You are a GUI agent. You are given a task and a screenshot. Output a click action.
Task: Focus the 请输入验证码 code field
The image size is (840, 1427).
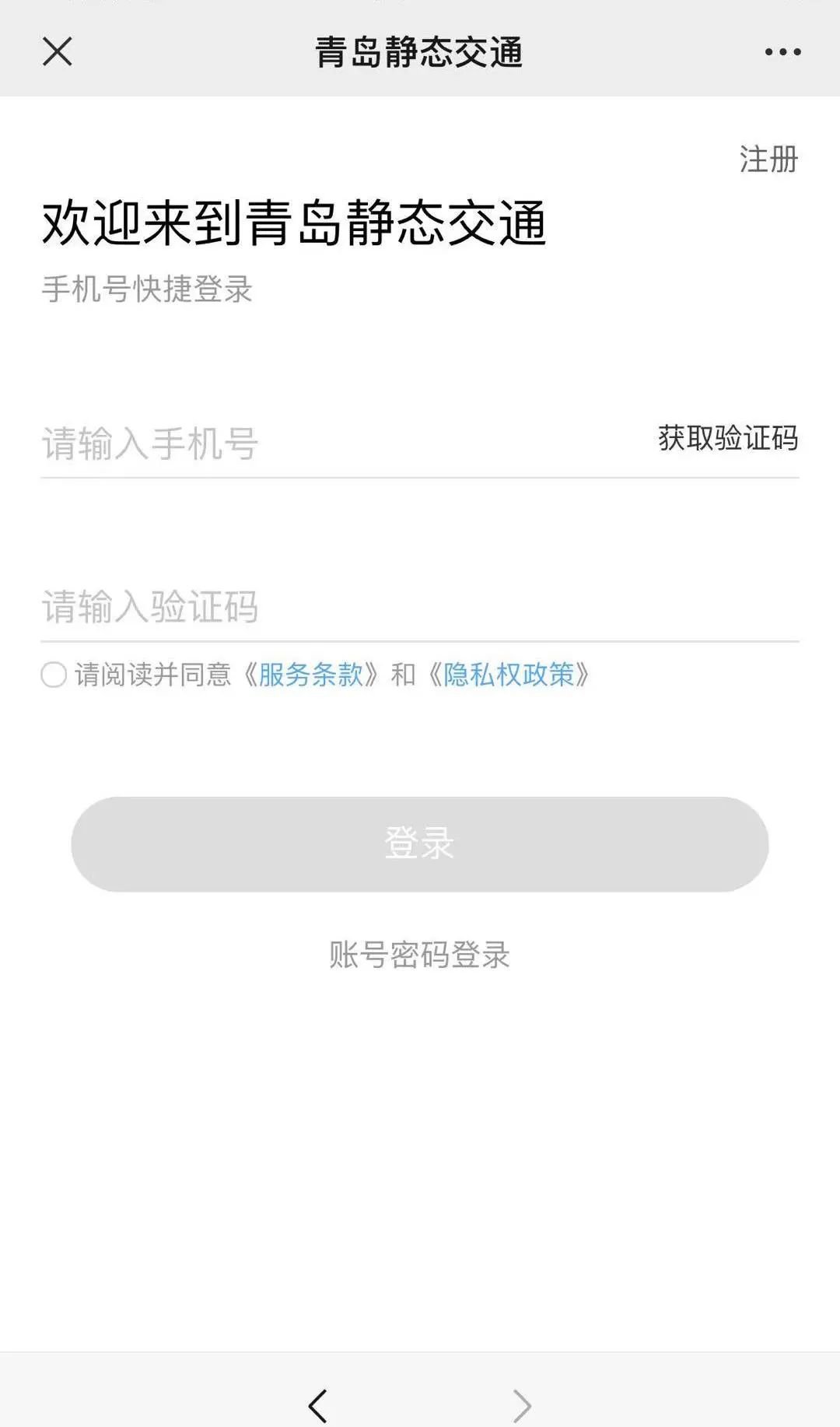click(x=389, y=607)
